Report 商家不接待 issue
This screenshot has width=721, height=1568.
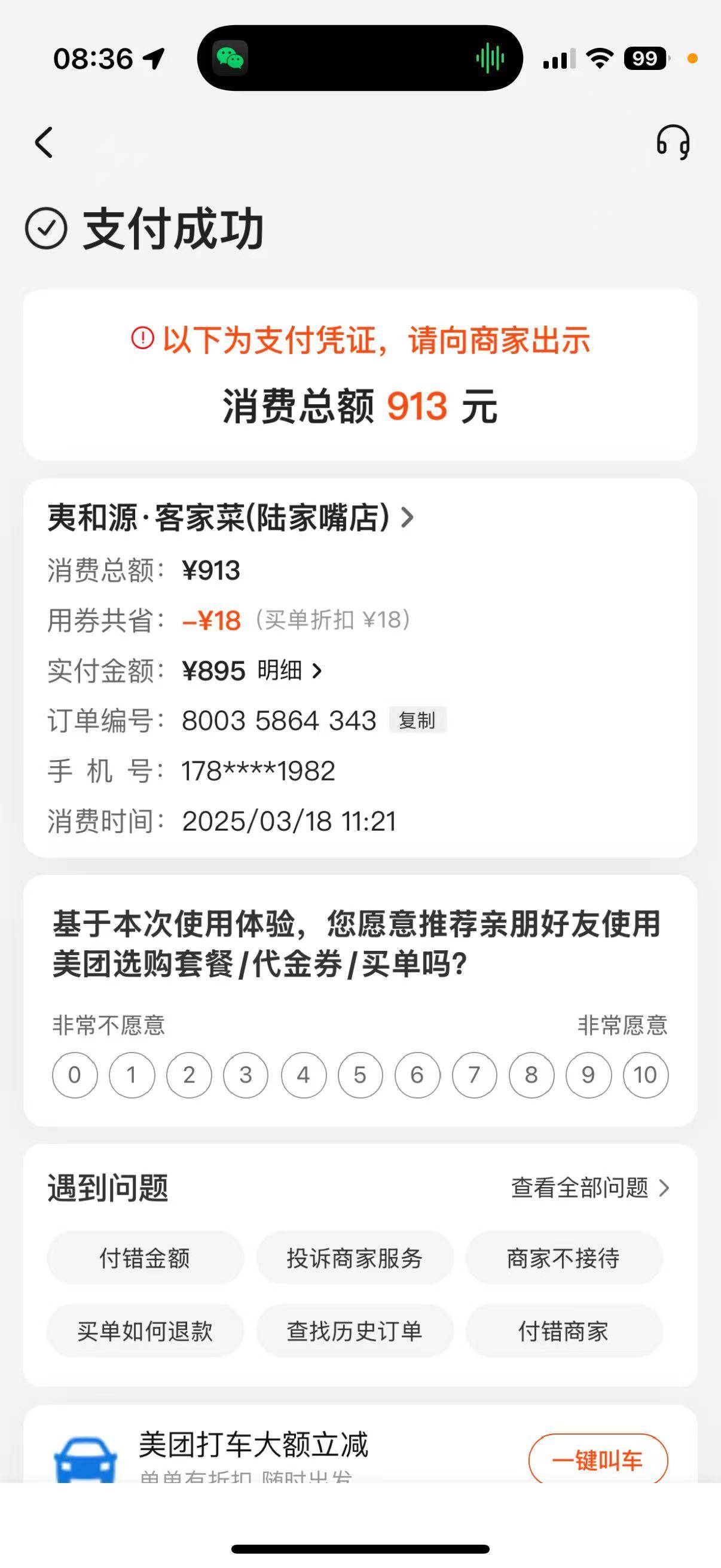(x=563, y=1258)
